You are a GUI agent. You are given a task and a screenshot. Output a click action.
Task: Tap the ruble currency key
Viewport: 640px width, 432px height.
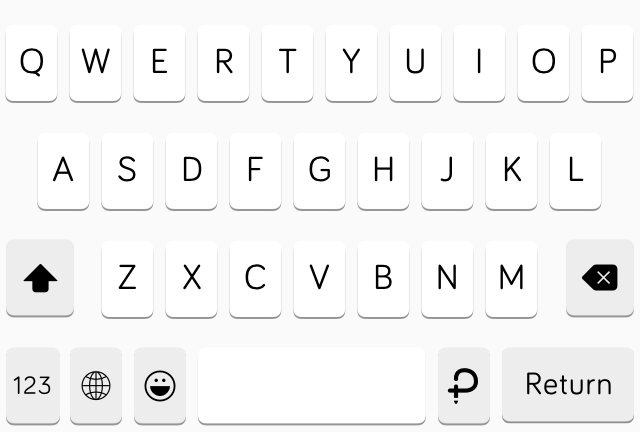point(464,385)
